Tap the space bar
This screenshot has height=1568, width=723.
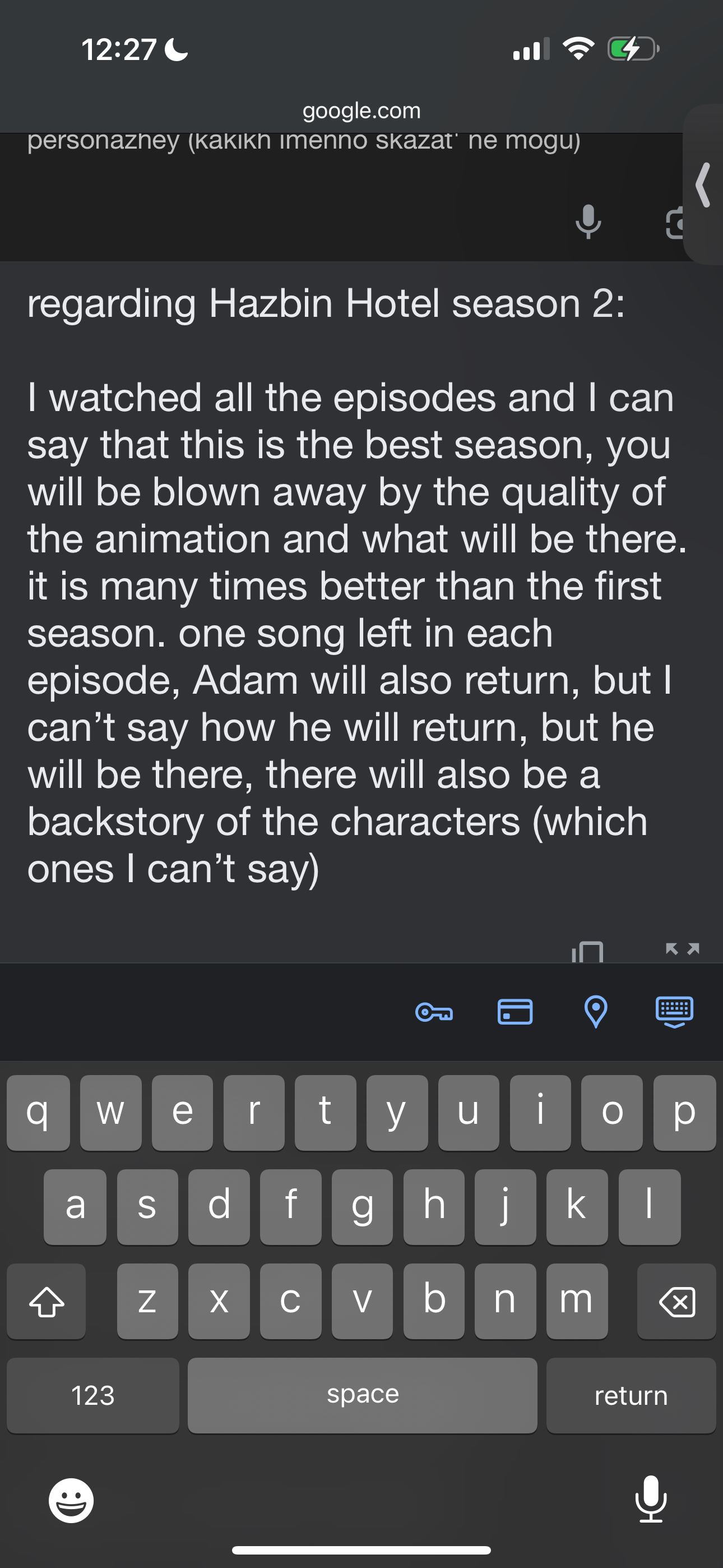362,1395
